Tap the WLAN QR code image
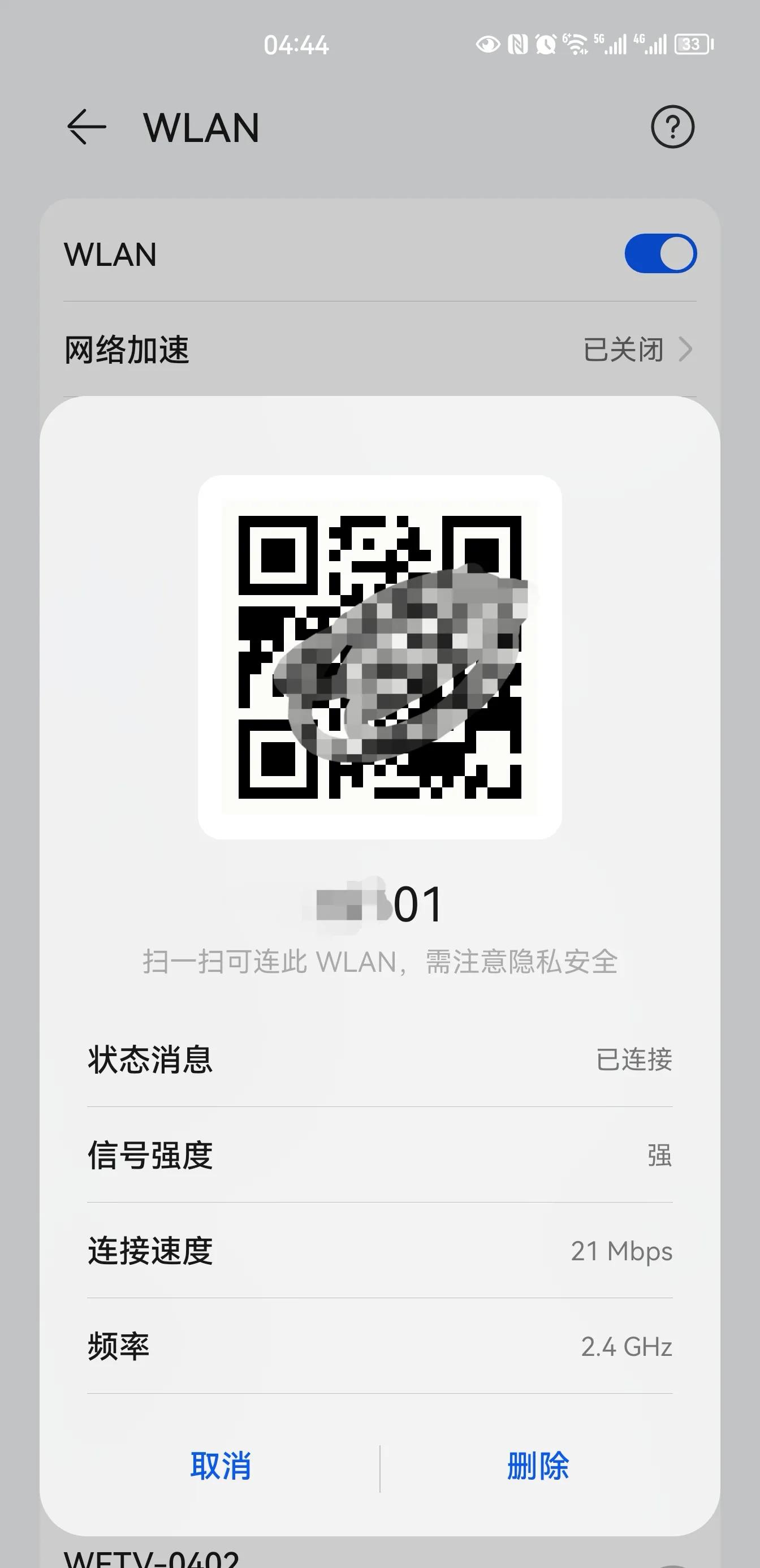760x1568 pixels. point(379,664)
